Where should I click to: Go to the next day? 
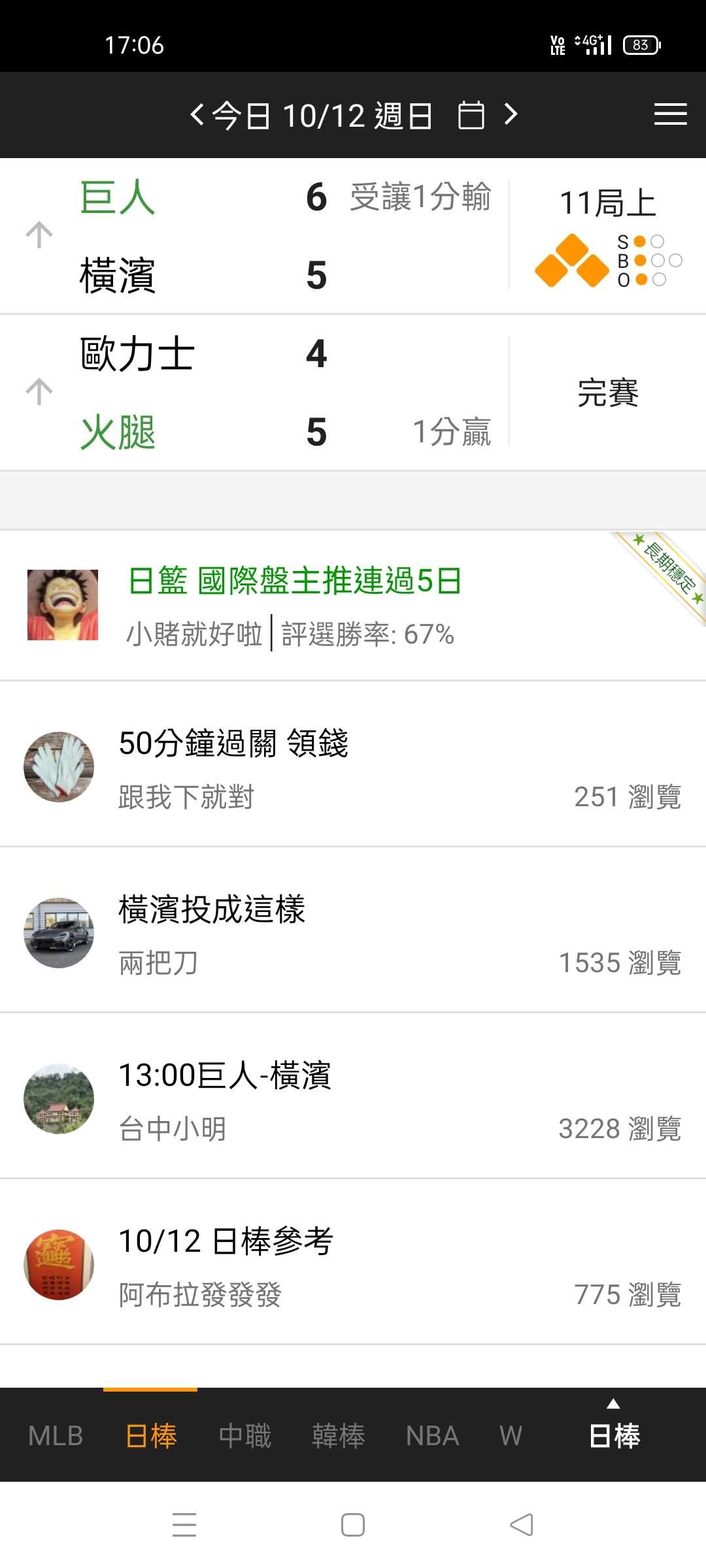[511, 115]
